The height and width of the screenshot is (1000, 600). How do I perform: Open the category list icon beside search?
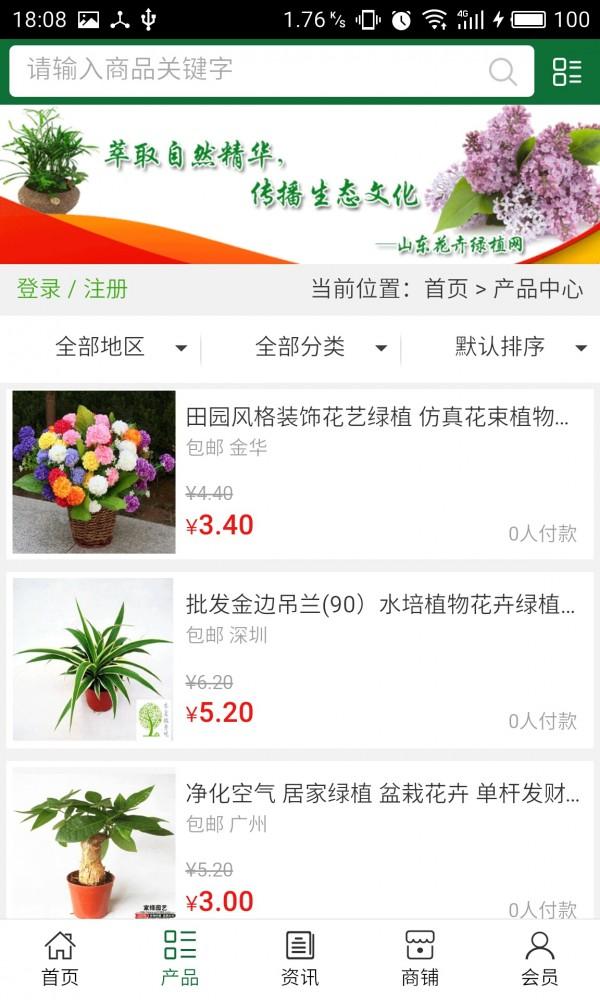coord(566,71)
